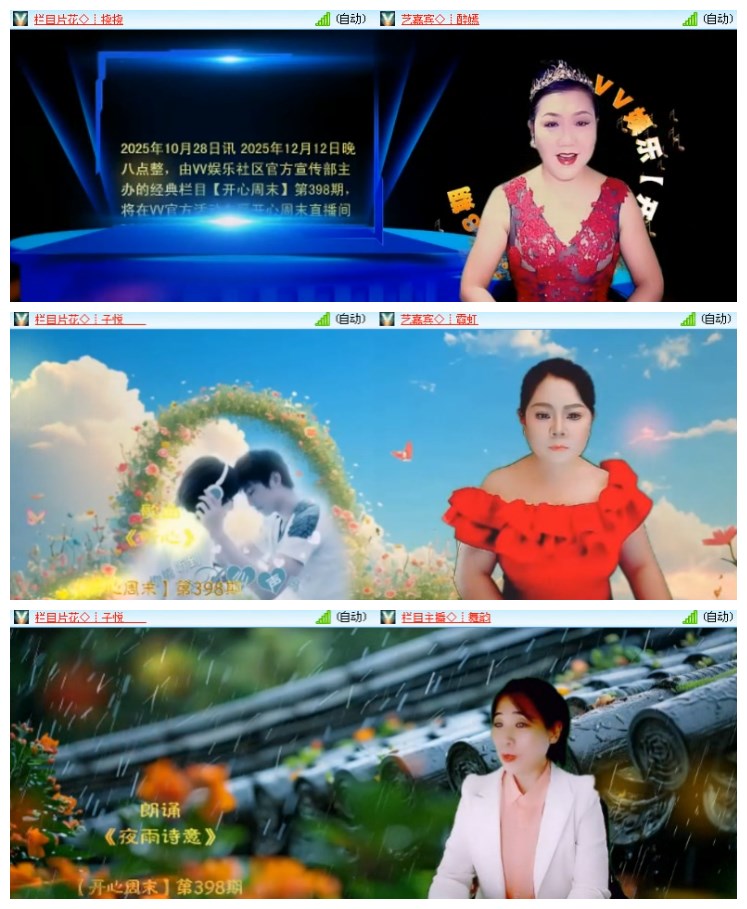Screen dimensions: 747x909
Task: Click the green signal-strength bars in the top-left panel
Action: 322,17
